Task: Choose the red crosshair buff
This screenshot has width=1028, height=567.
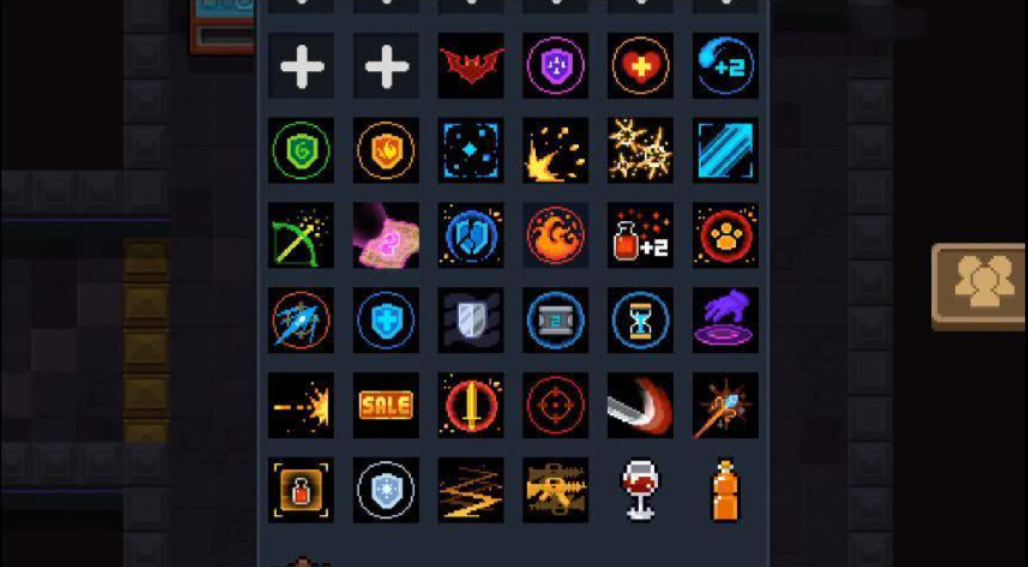Action: (556, 405)
